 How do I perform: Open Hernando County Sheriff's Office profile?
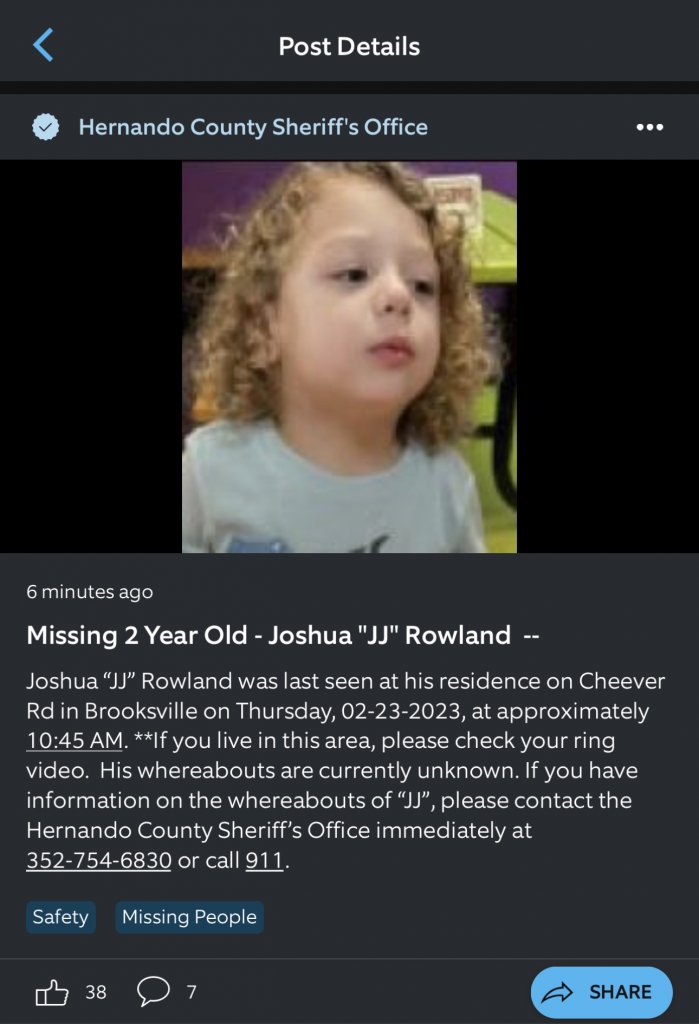[x=252, y=127]
